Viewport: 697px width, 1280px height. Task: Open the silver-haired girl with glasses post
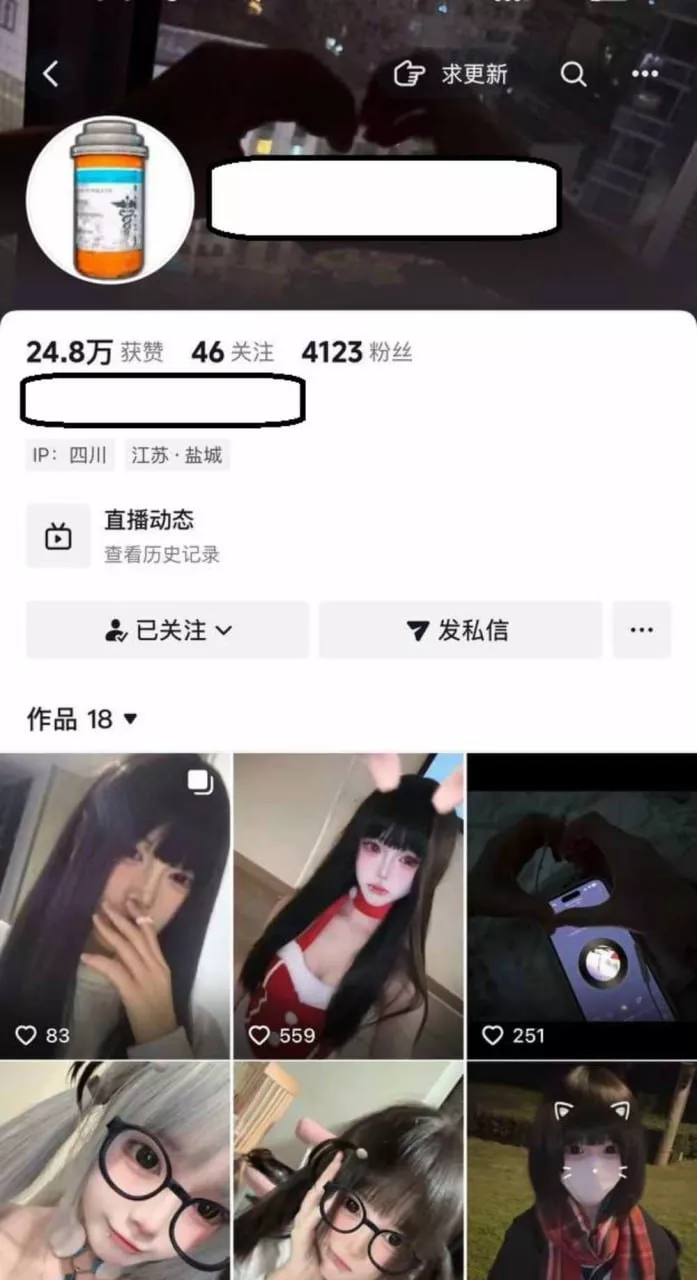point(115,1171)
